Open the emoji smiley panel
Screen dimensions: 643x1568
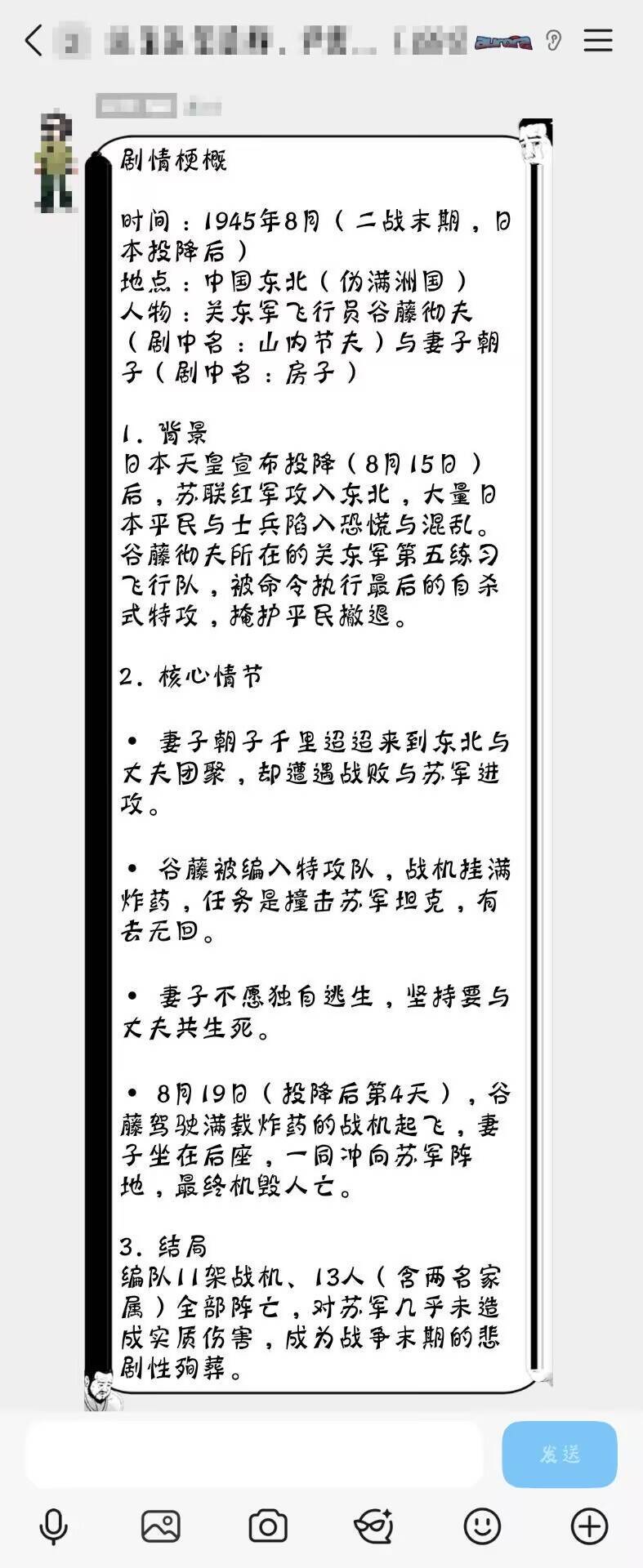coord(482,1526)
